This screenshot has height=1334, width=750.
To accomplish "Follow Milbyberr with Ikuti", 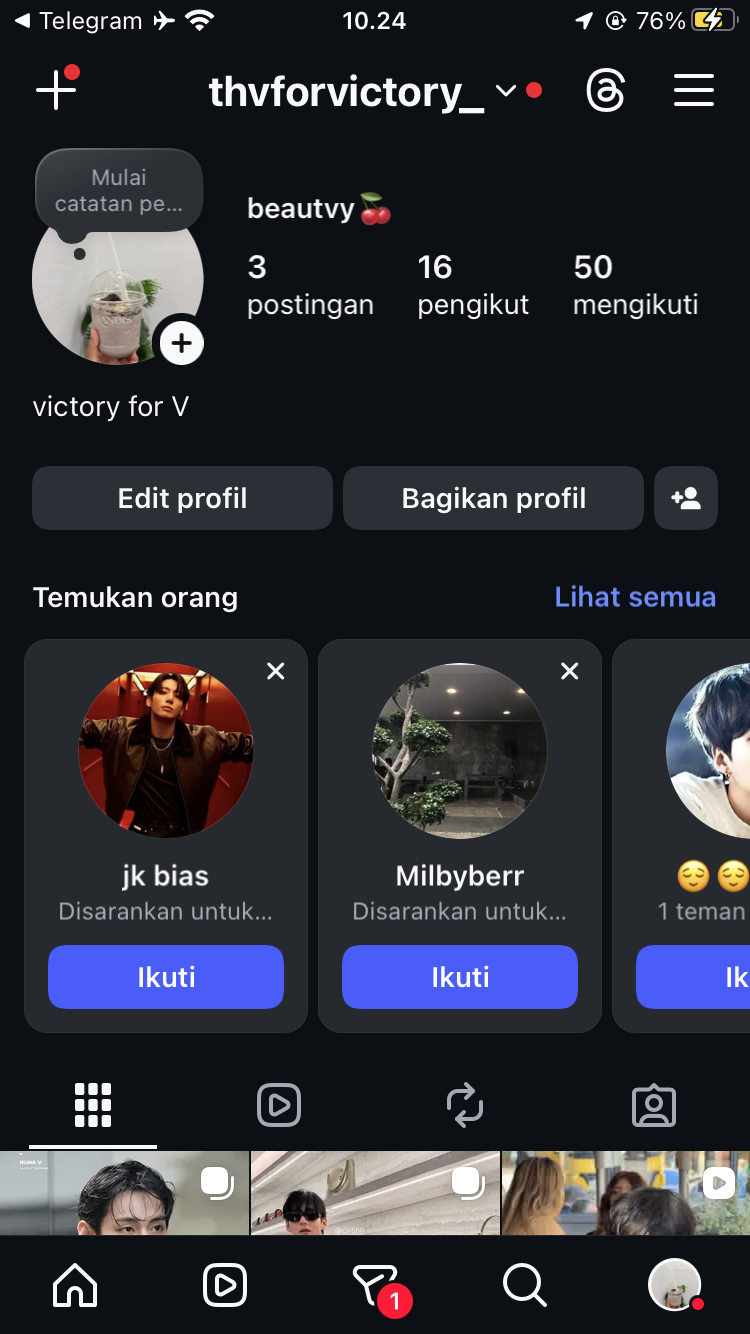I will [x=460, y=977].
